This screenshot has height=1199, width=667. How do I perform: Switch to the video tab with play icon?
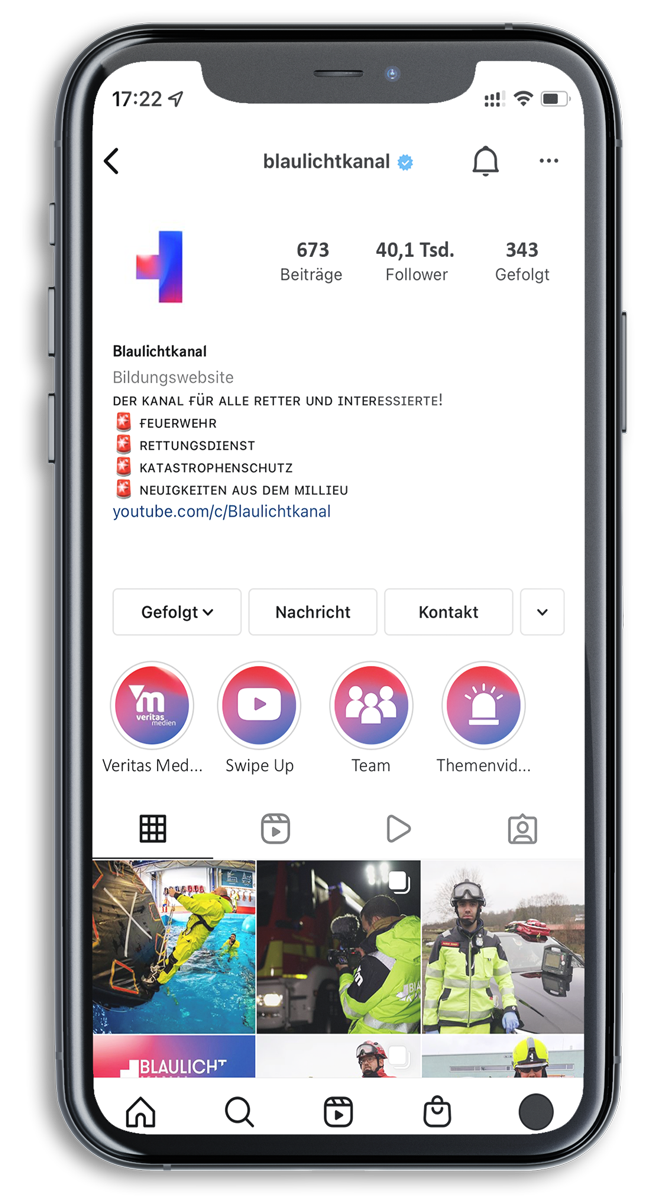click(398, 828)
